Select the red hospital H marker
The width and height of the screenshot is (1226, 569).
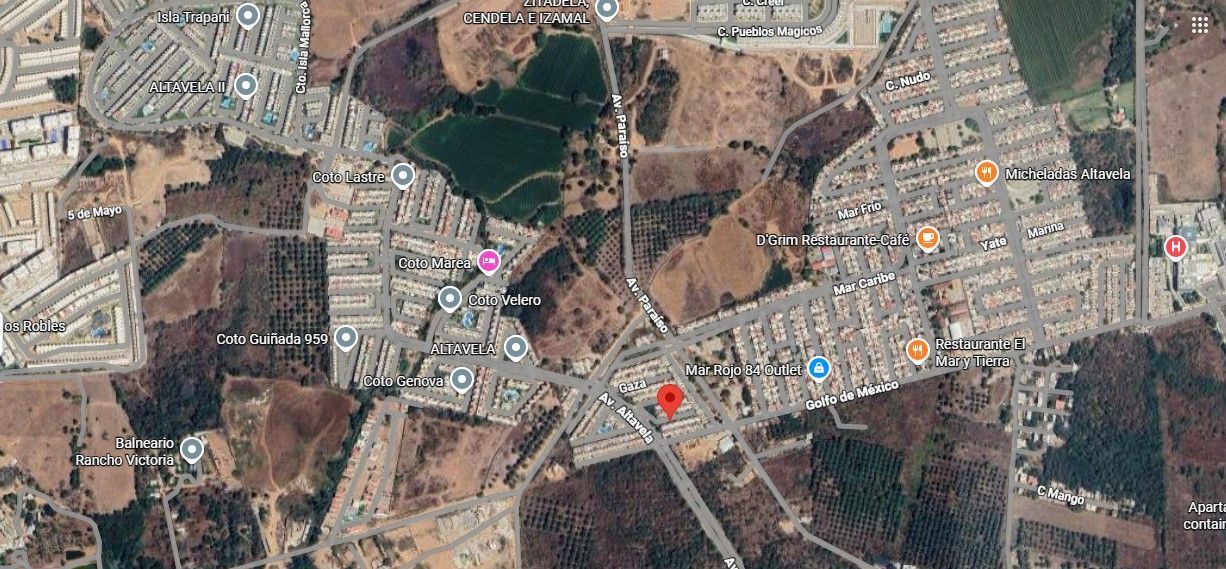(x=1176, y=245)
